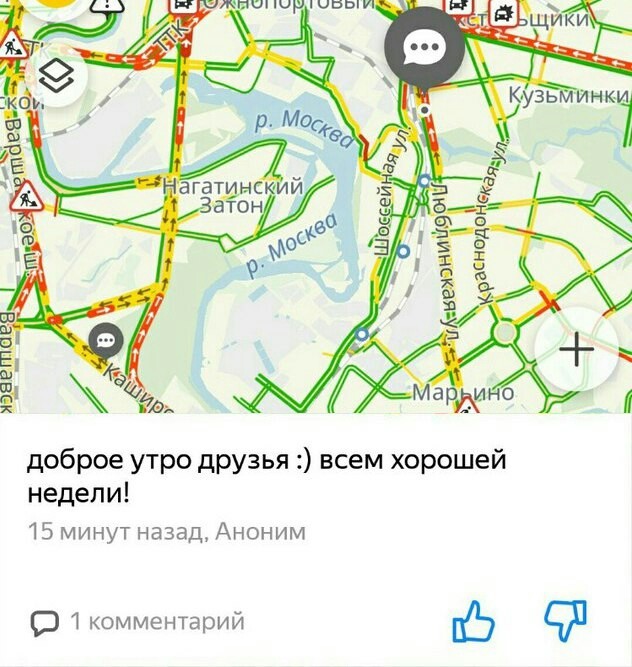Open the selected chat bubble near Люблинская ул.
Viewport: 632px width, 667px height.
click(x=426, y=48)
